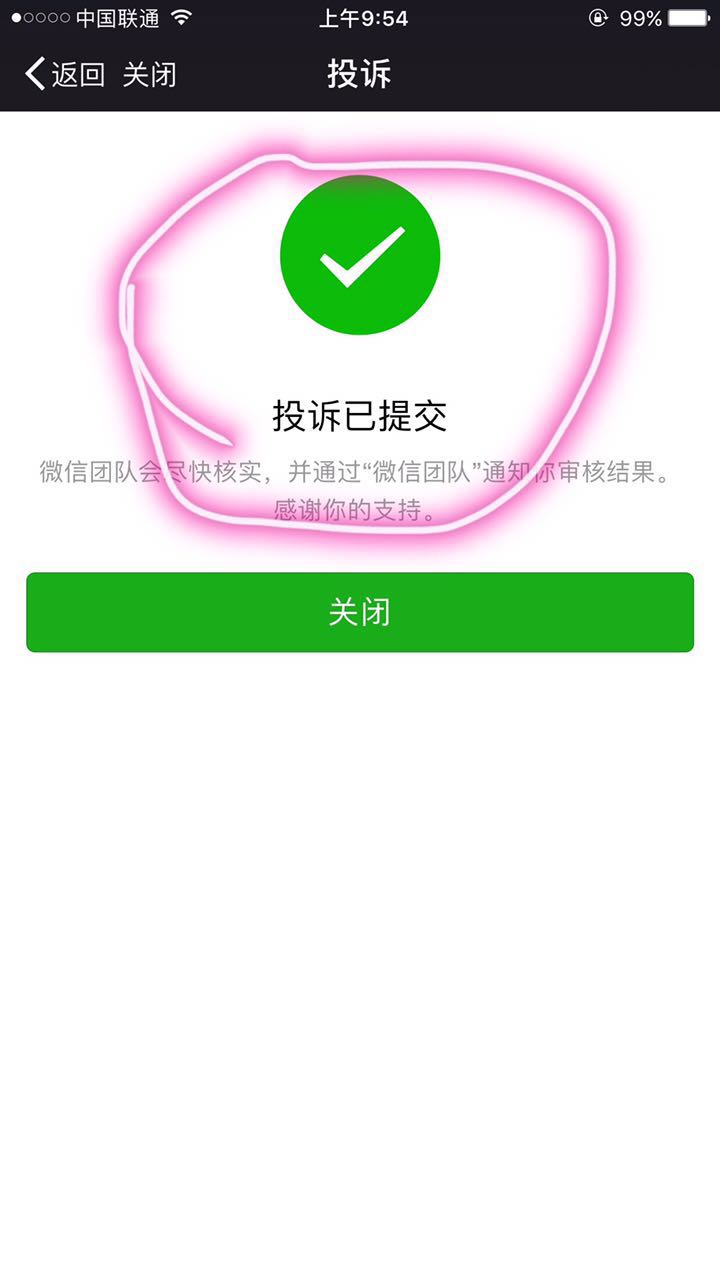Select the 投诉 title in header
The image size is (720, 1280).
[360, 73]
